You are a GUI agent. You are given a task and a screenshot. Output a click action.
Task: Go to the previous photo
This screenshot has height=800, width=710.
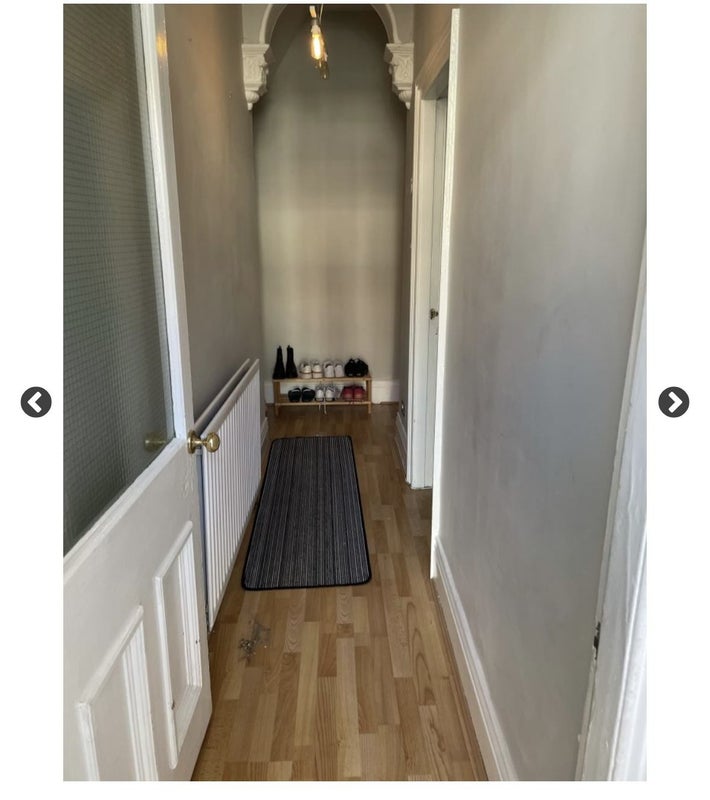pyautogui.click(x=36, y=402)
